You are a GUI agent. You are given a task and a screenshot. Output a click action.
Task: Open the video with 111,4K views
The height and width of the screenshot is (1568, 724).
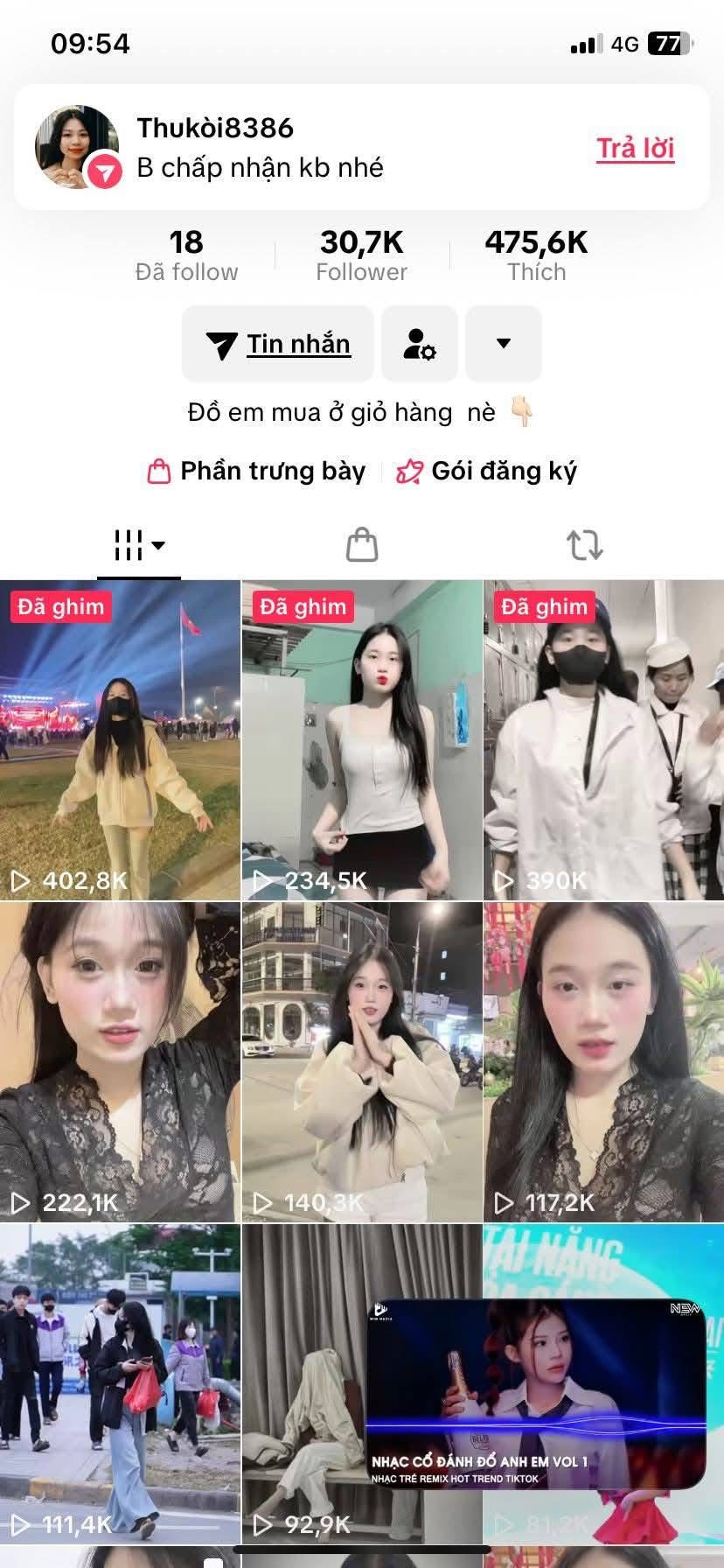pos(120,1382)
